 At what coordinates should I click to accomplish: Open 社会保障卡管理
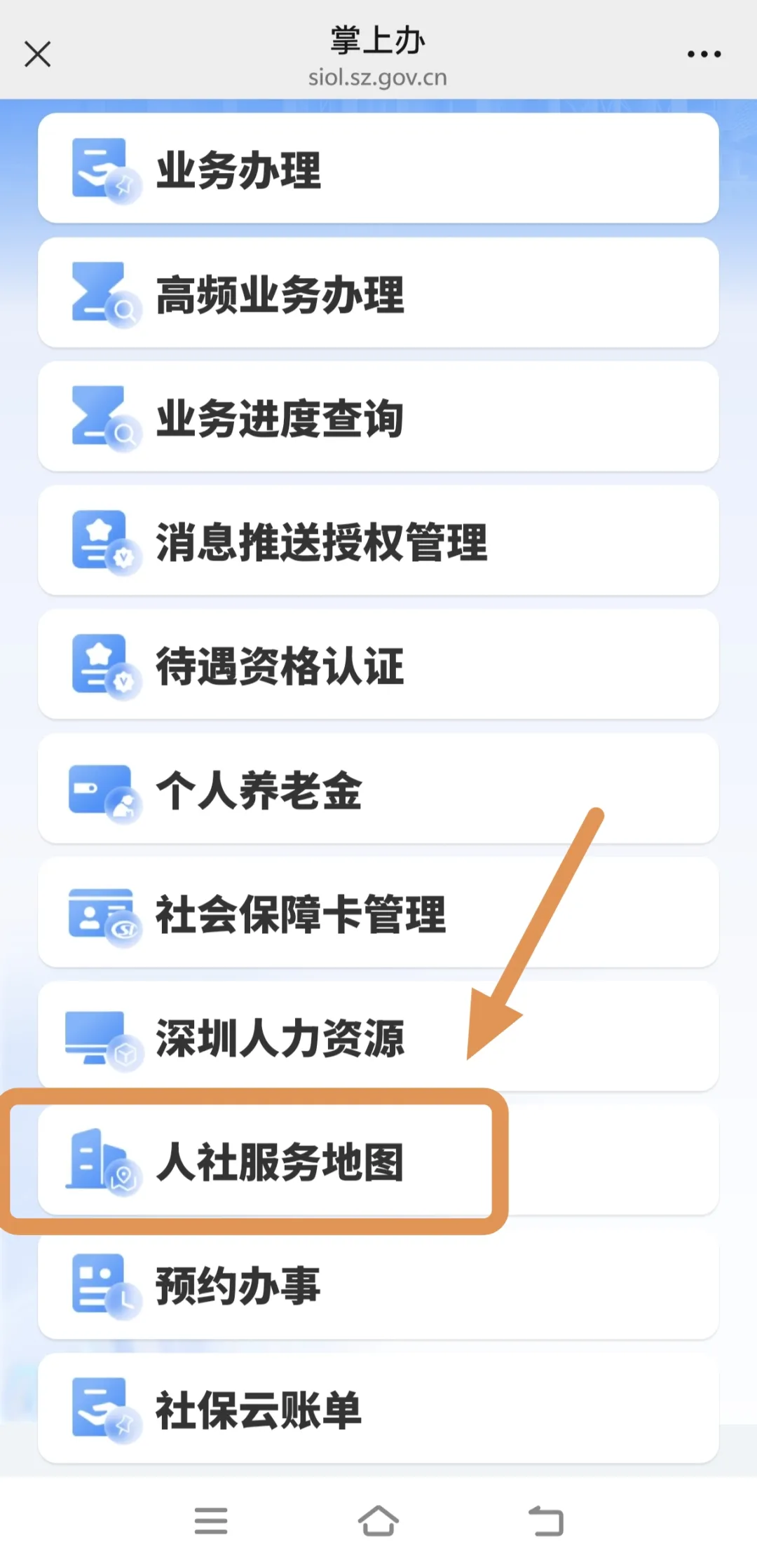(x=378, y=913)
